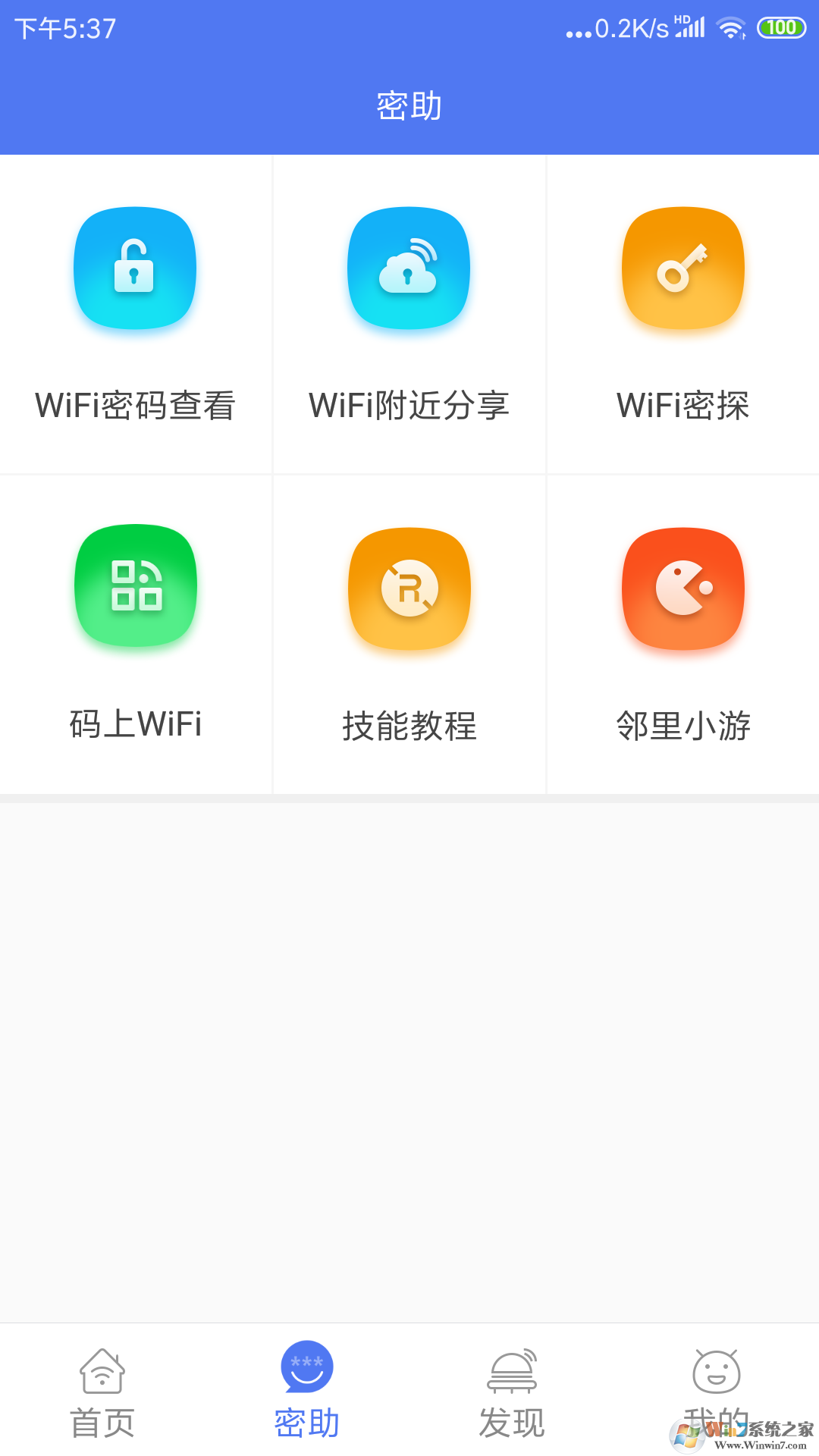Click the WiFi附近分享 label
Image resolution: width=819 pixels, height=1456 pixels.
pyautogui.click(x=408, y=406)
